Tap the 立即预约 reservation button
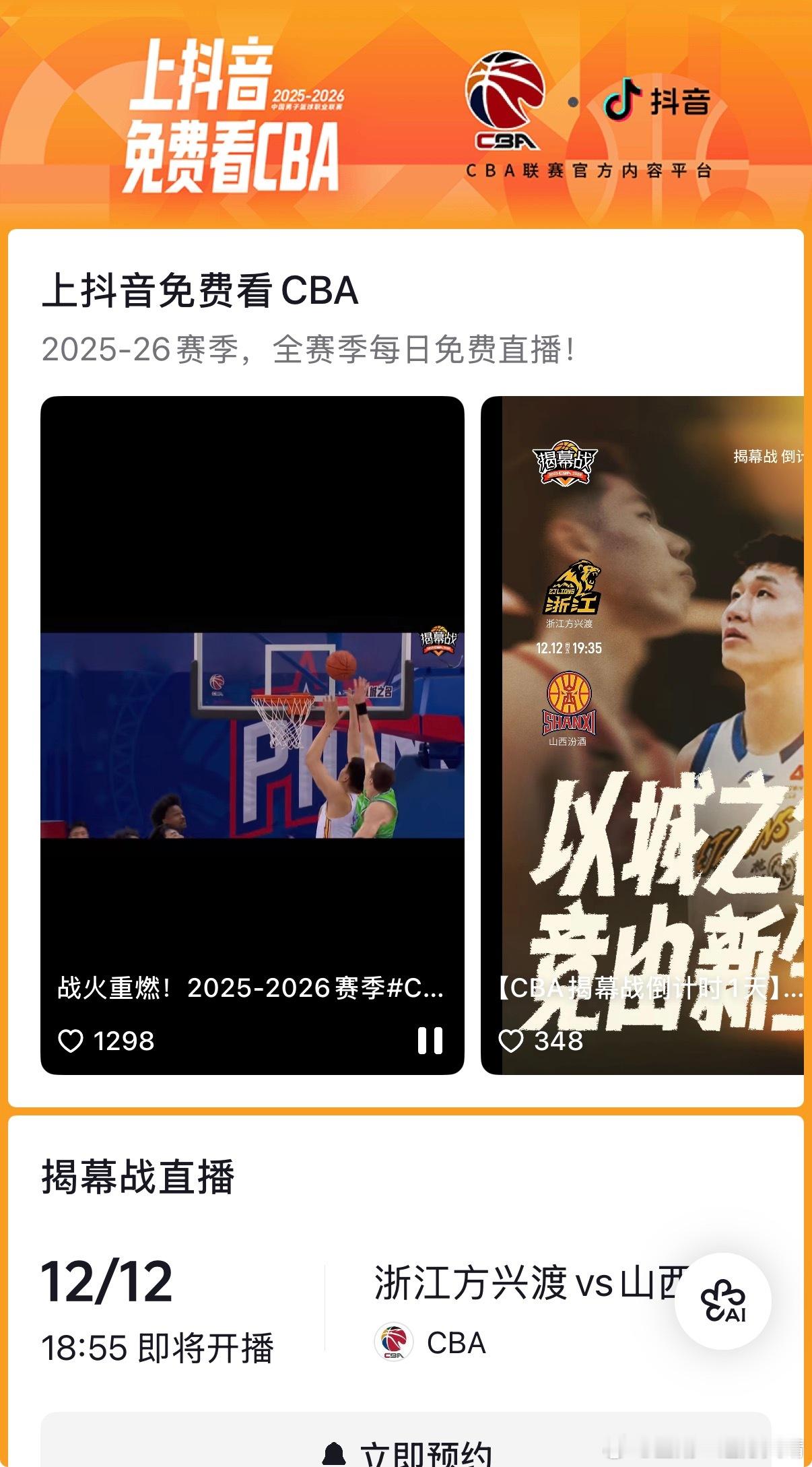 (x=406, y=1452)
